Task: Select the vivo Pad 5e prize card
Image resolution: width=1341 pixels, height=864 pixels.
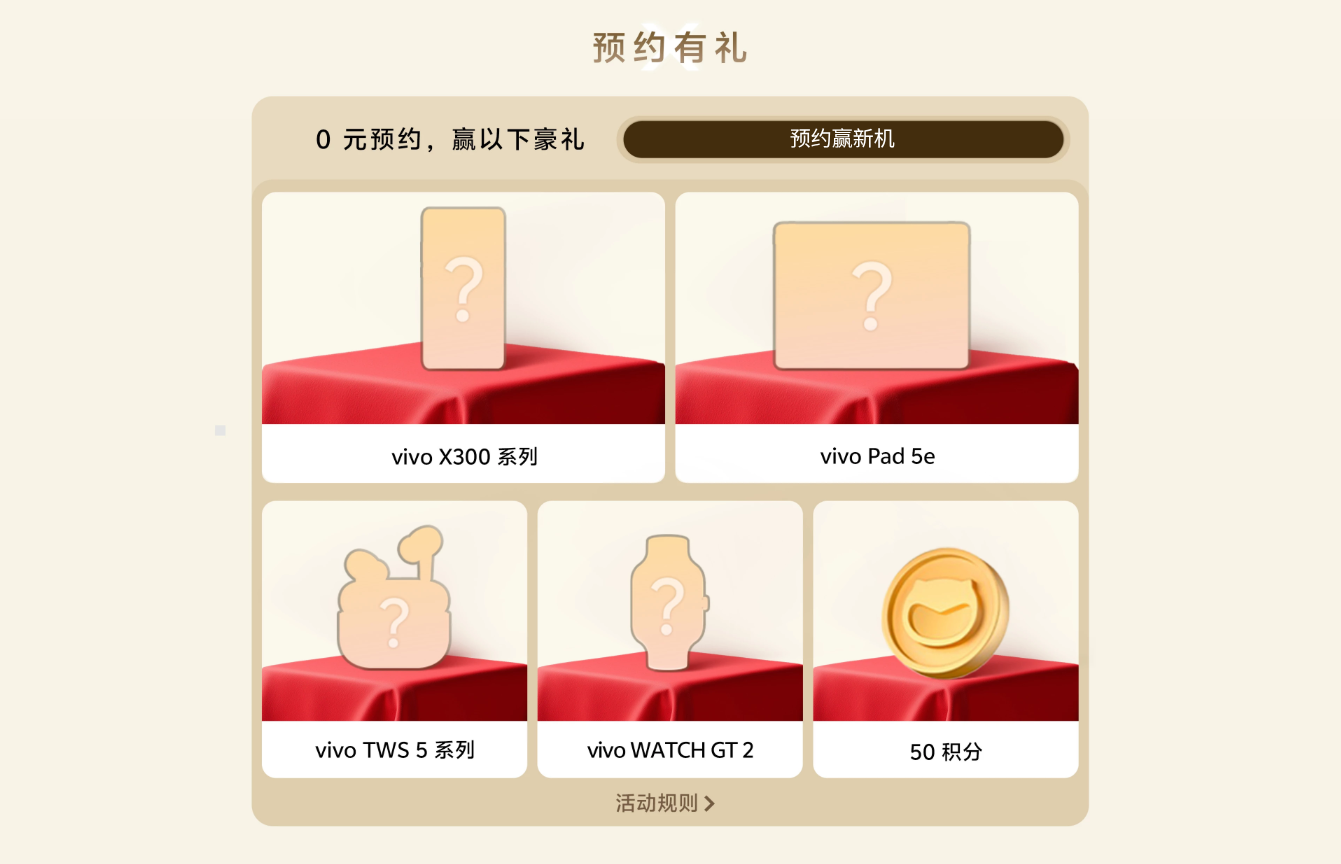Action: [x=876, y=337]
